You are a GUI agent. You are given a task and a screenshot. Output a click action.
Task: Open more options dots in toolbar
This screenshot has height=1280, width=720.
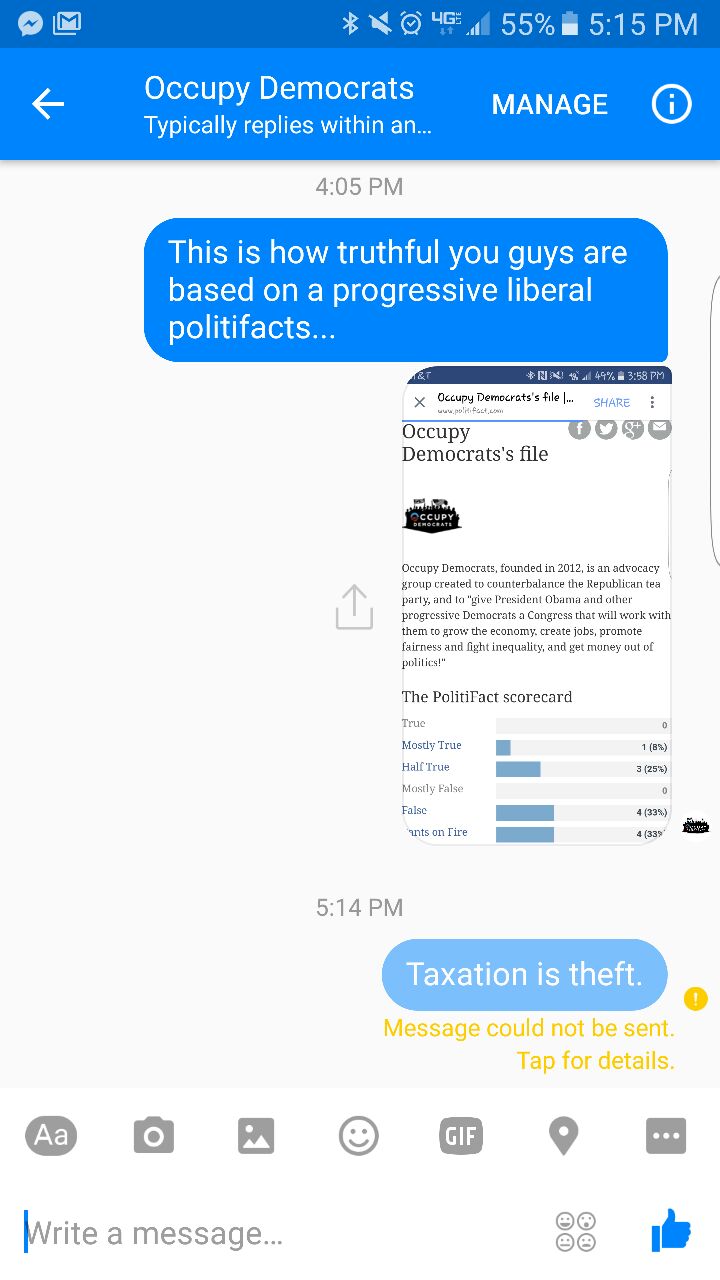tap(666, 1136)
